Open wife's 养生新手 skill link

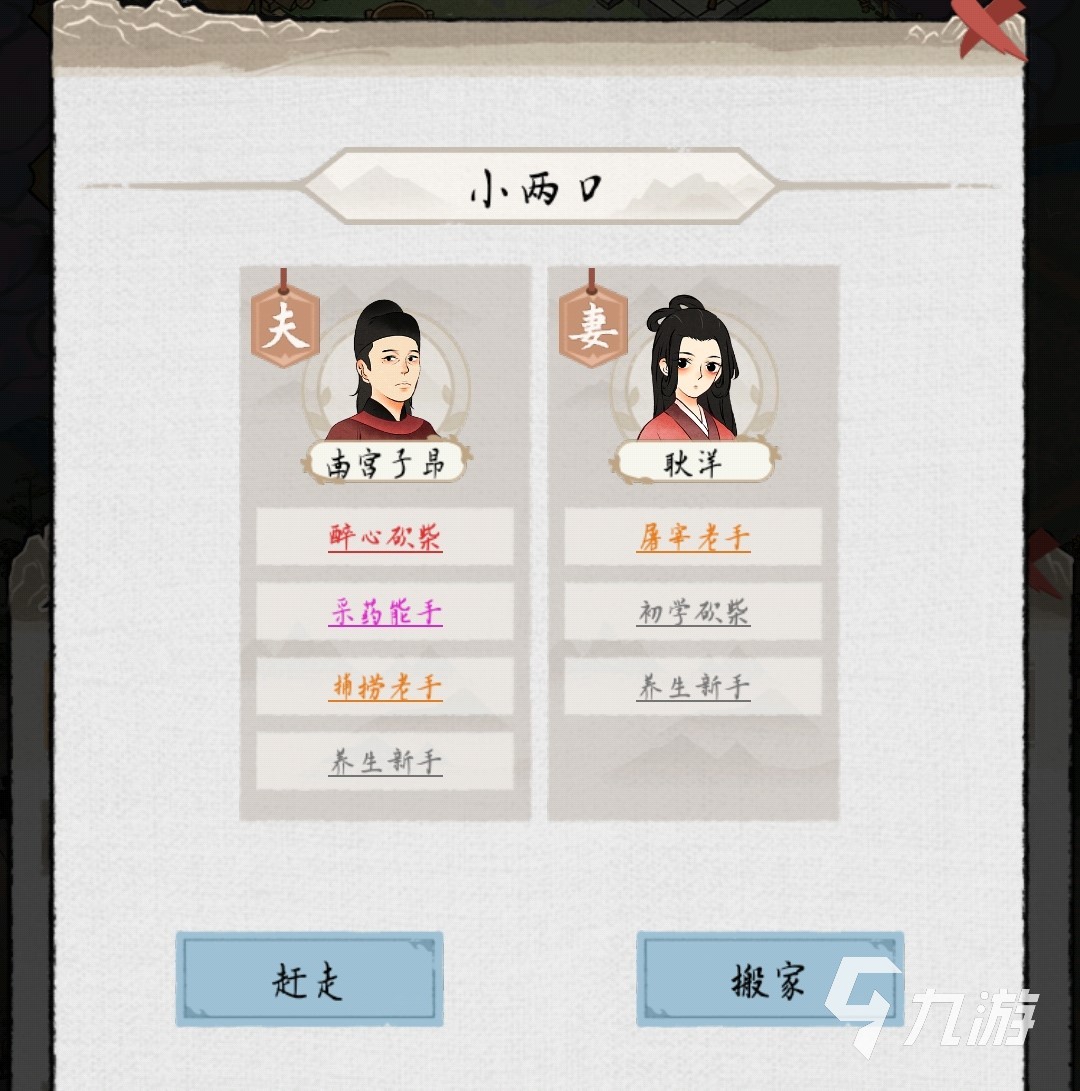[x=693, y=687]
